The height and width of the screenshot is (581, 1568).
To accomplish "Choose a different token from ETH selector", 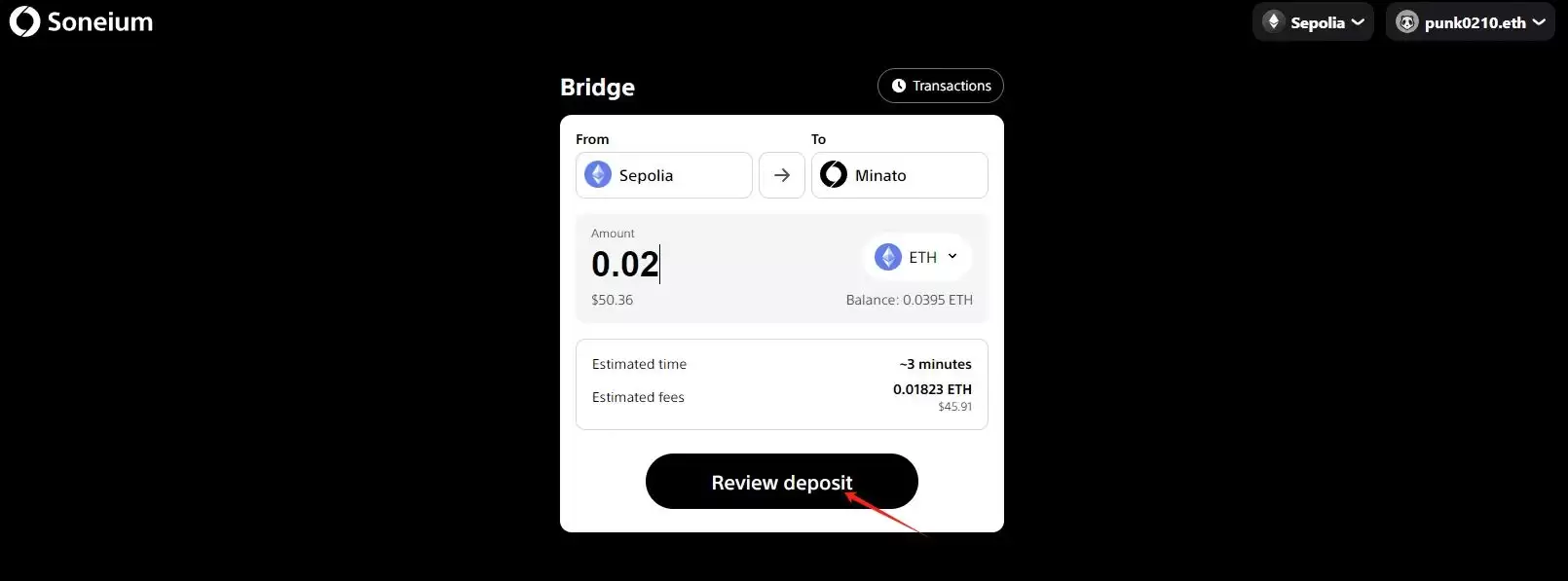I will (x=916, y=257).
